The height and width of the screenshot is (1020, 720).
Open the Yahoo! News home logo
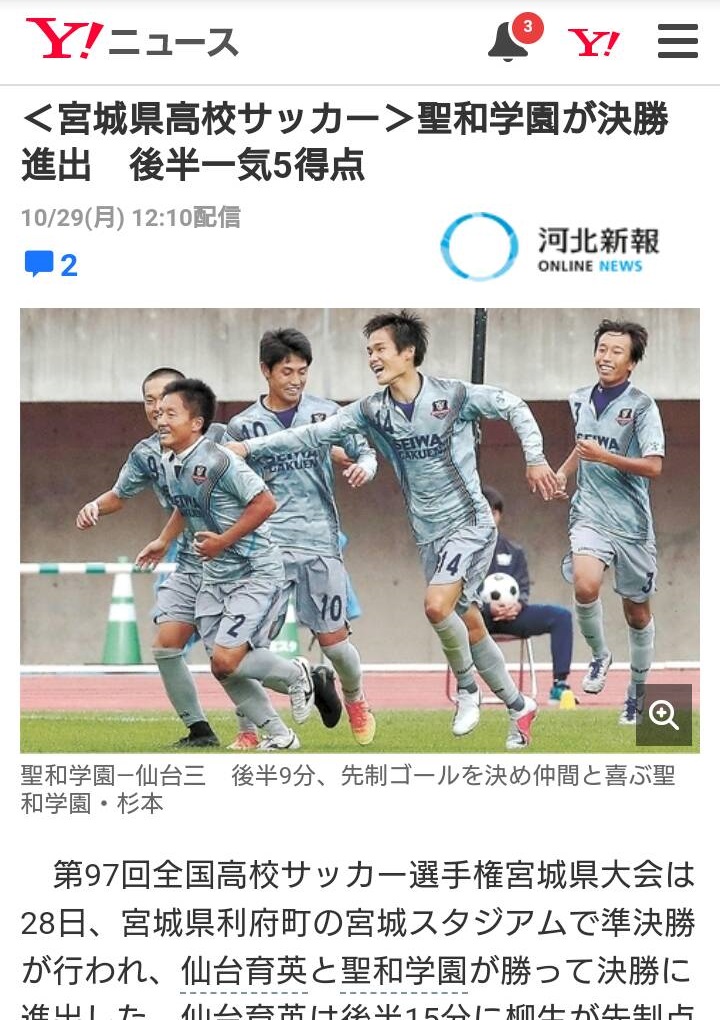point(132,41)
